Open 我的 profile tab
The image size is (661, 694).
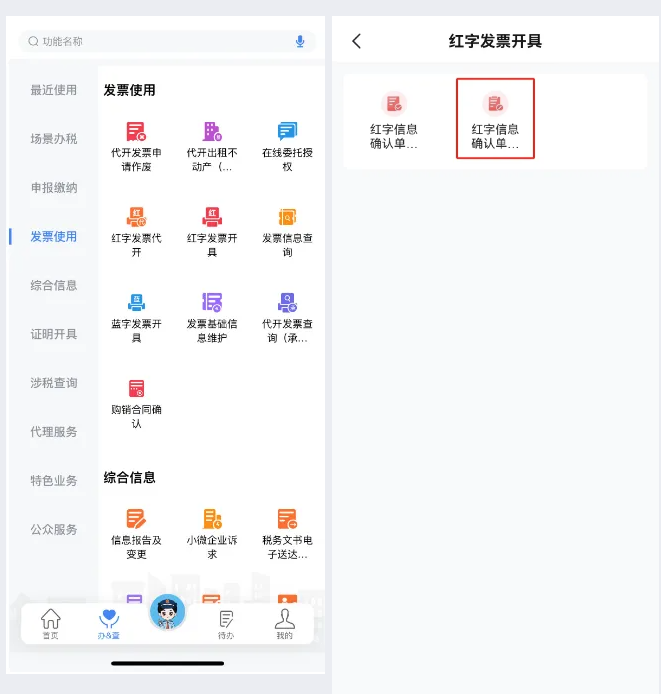pos(285,623)
